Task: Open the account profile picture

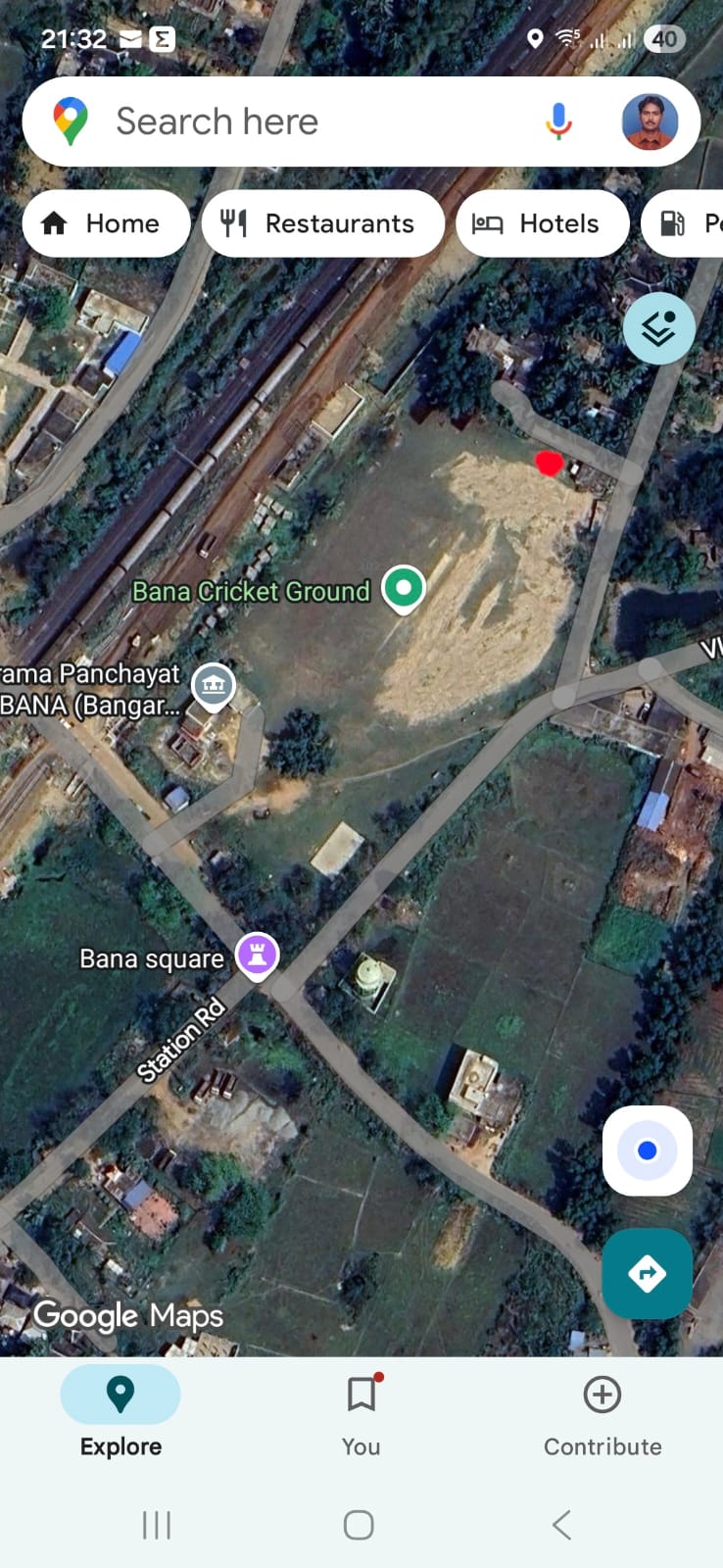Action: pyautogui.click(x=650, y=122)
